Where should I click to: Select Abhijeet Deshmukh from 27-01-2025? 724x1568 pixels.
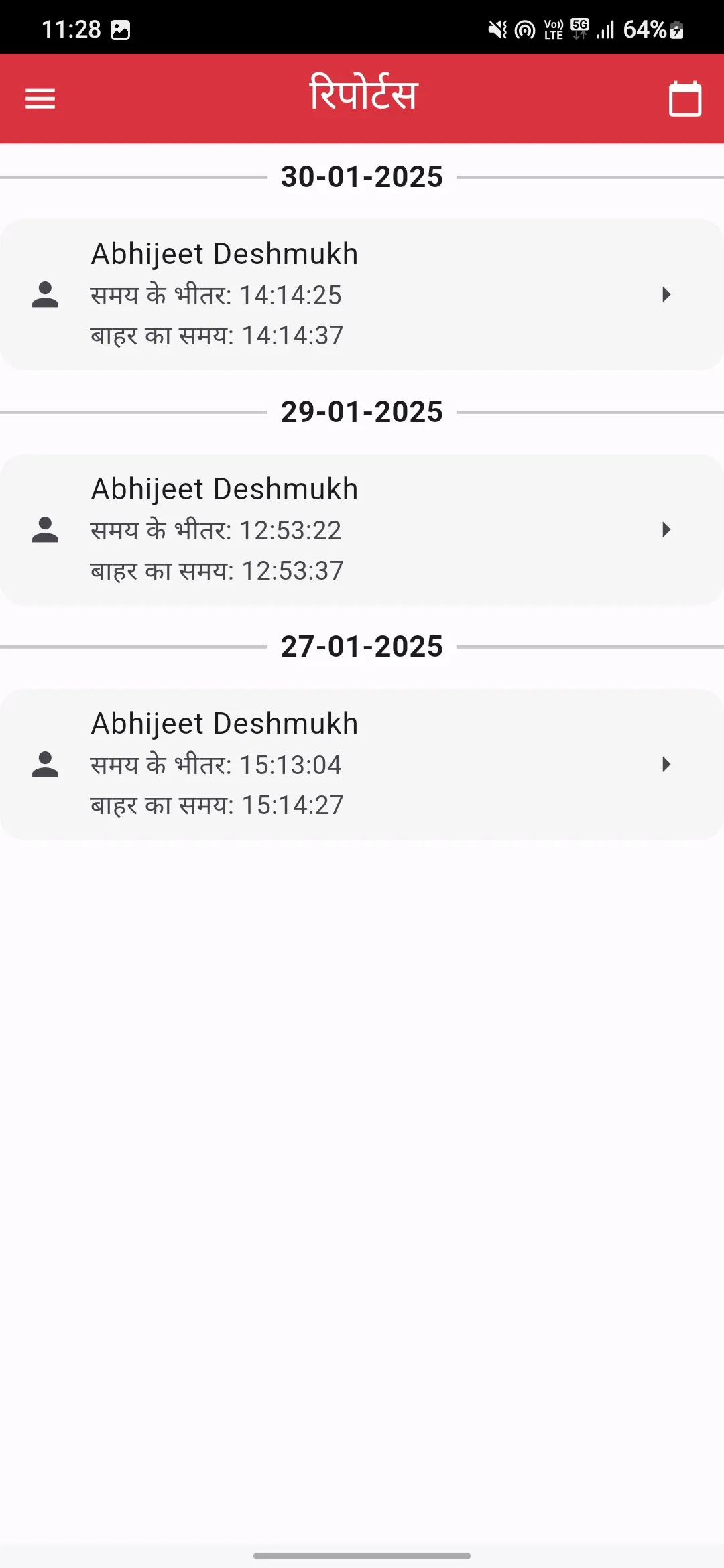pos(225,723)
